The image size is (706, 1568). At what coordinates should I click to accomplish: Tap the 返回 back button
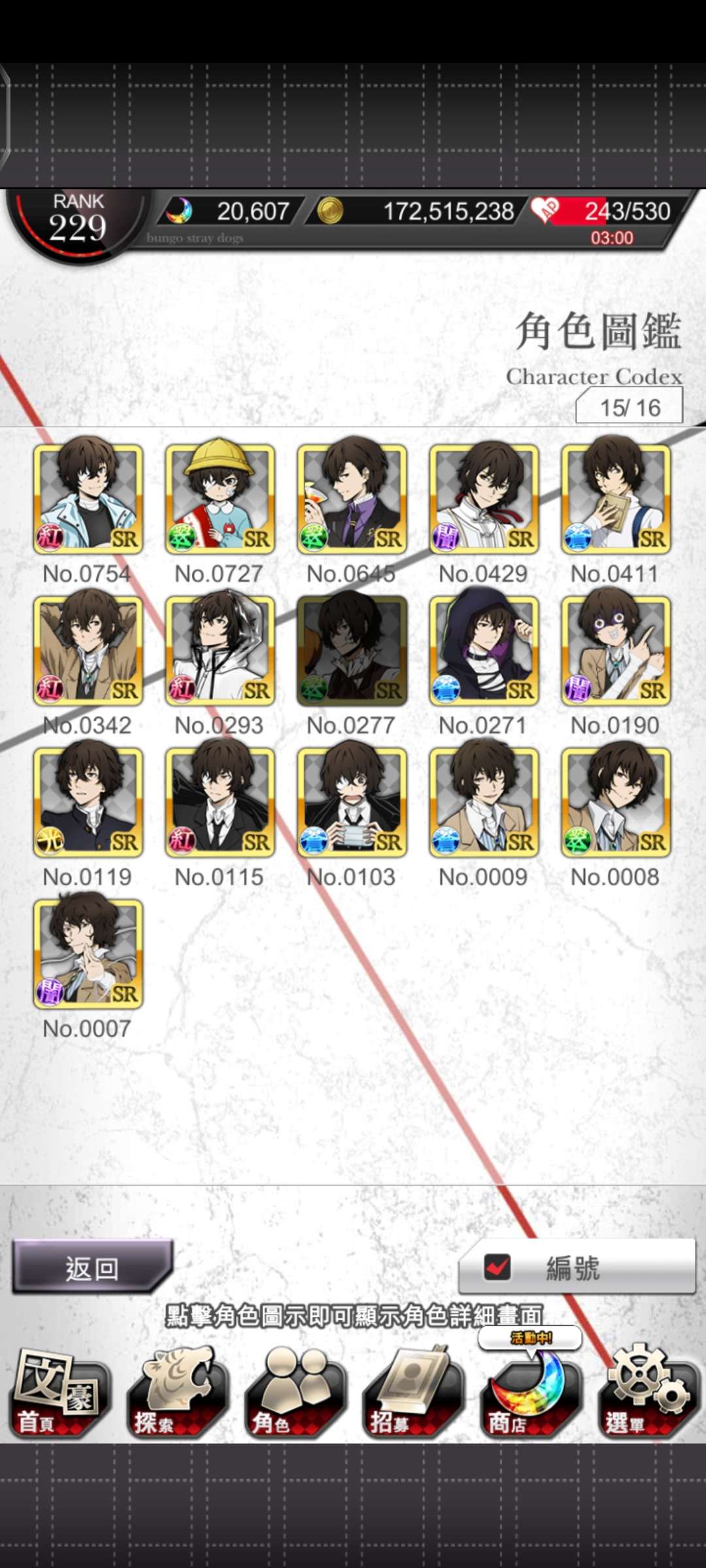[93, 1267]
